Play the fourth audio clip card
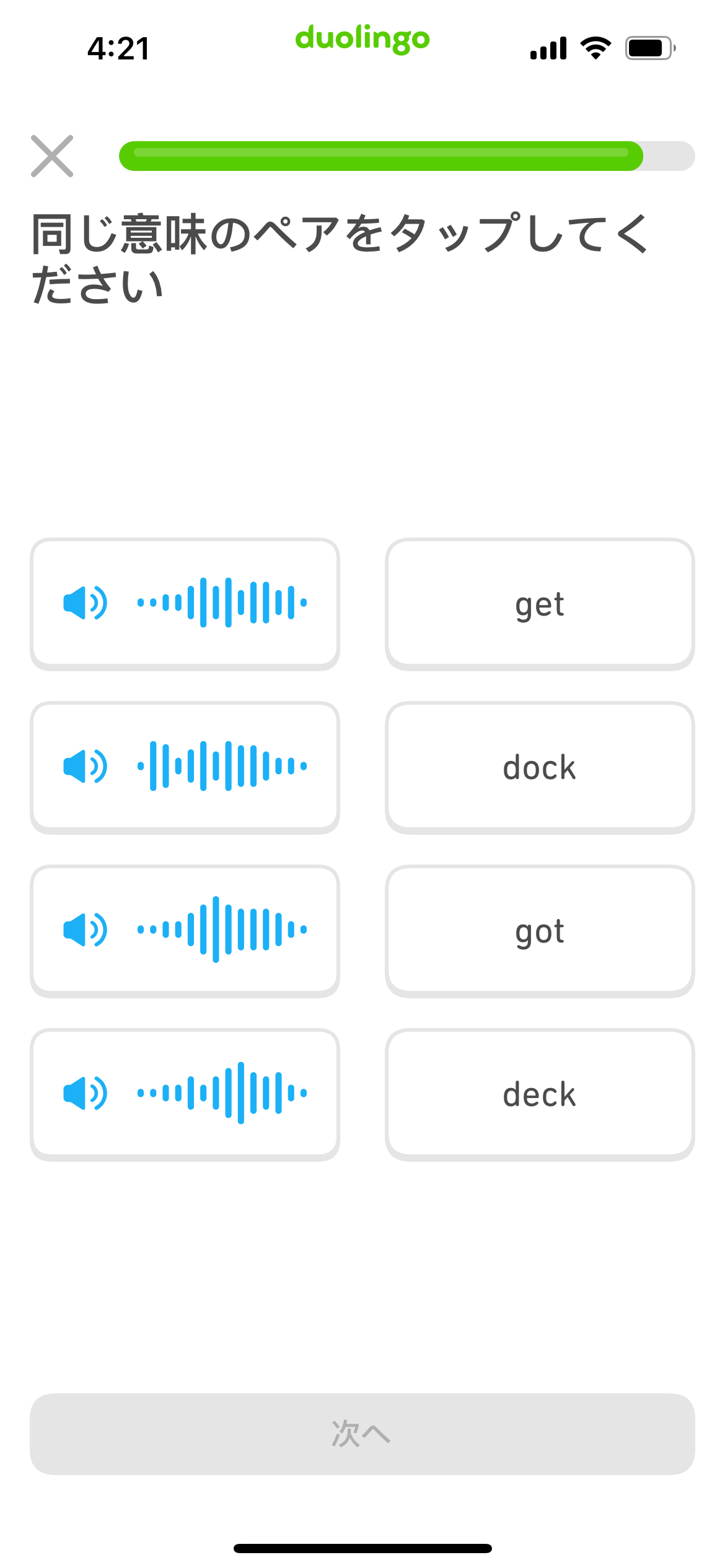 (x=185, y=1094)
